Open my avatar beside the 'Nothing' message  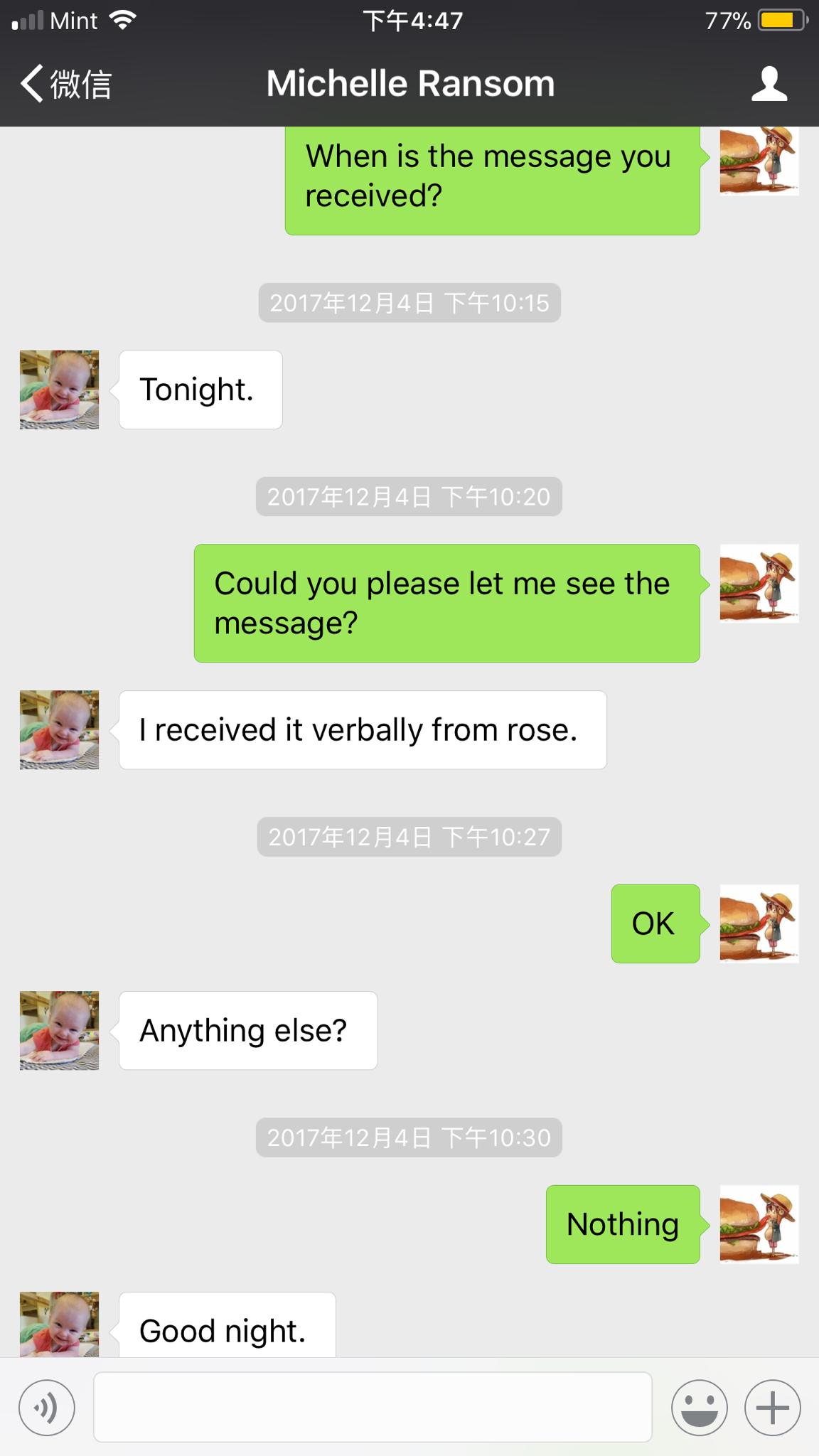pyautogui.click(x=759, y=1224)
